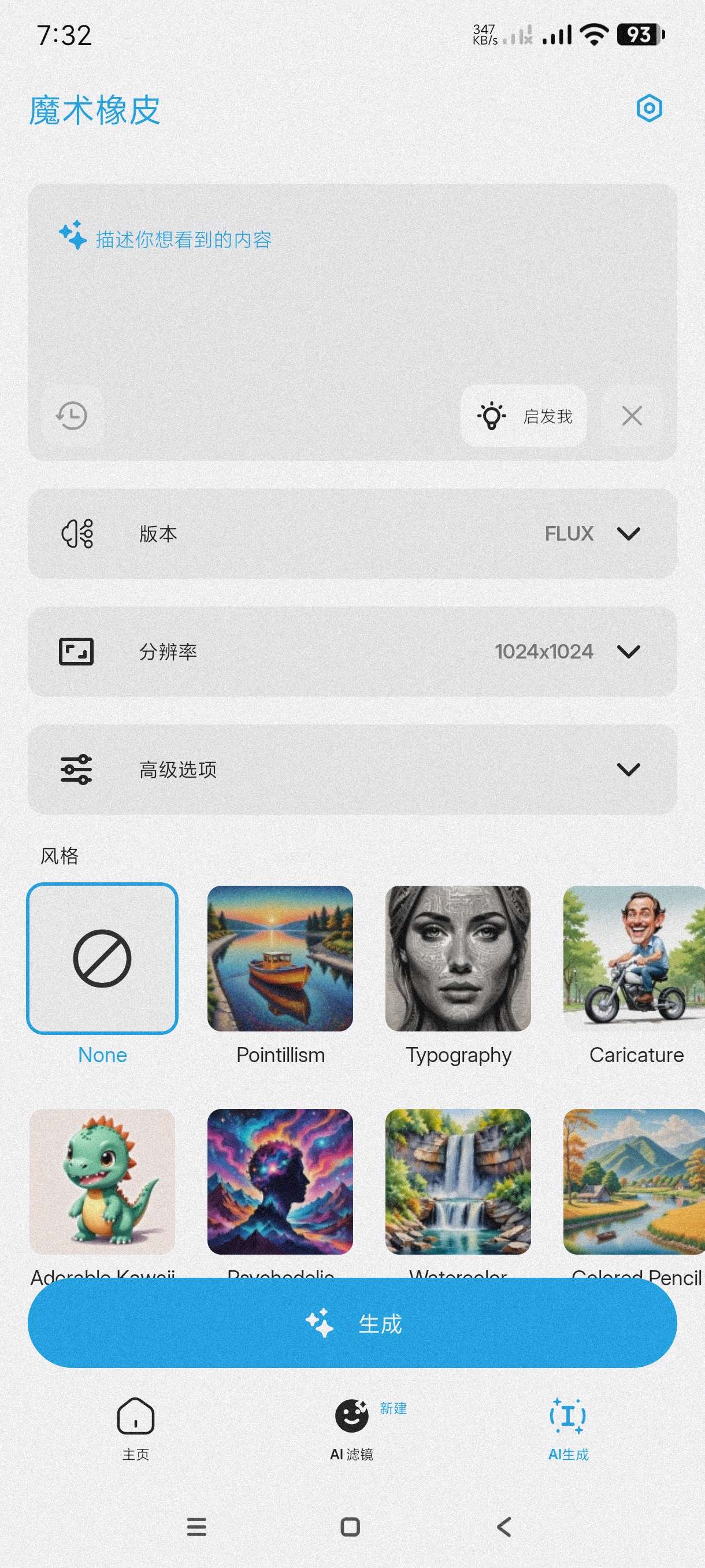Image resolution: width=705 pixels, height=1568 pixels.
Task: Go back with the system back button
Action: (504, 1526)
